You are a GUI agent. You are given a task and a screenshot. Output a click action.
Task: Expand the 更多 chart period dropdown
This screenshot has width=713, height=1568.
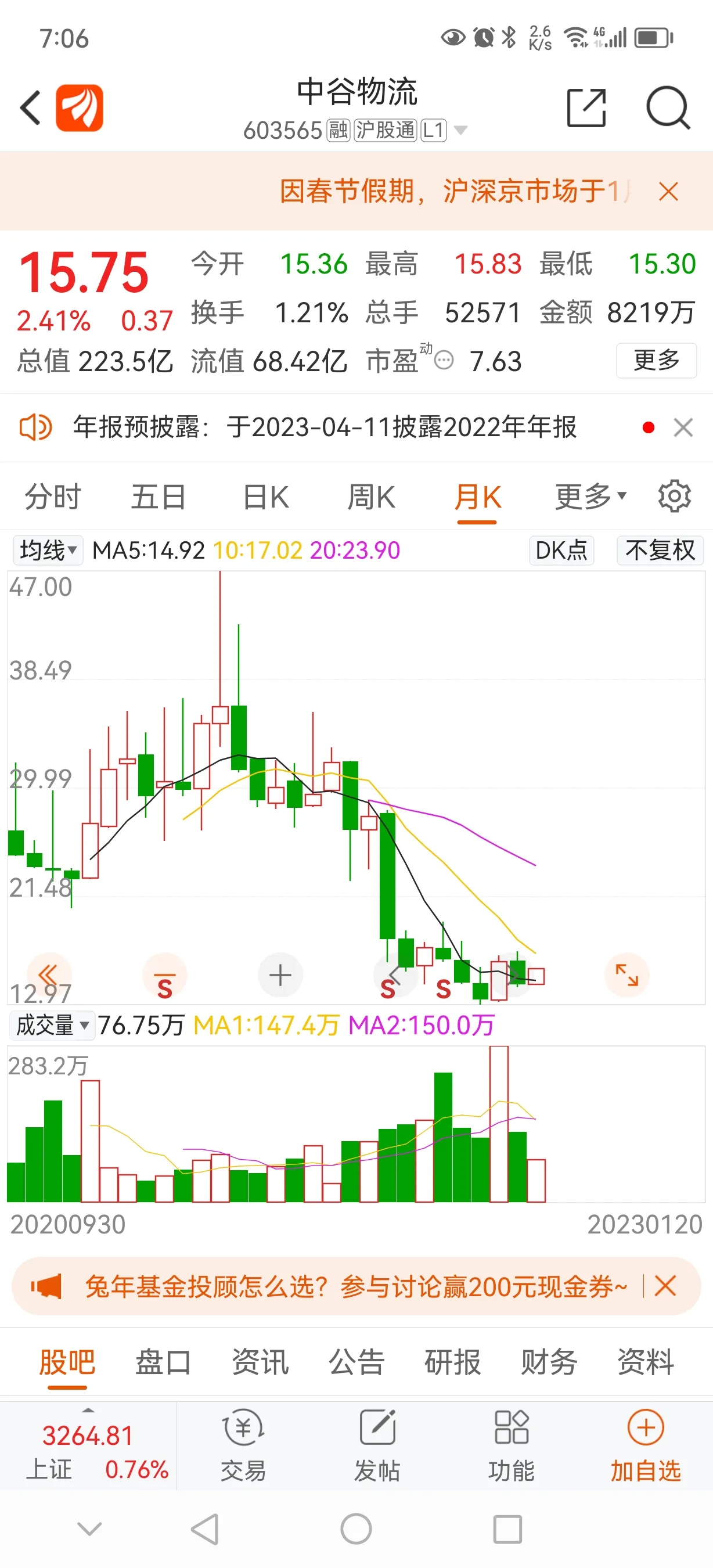[590, 497]
